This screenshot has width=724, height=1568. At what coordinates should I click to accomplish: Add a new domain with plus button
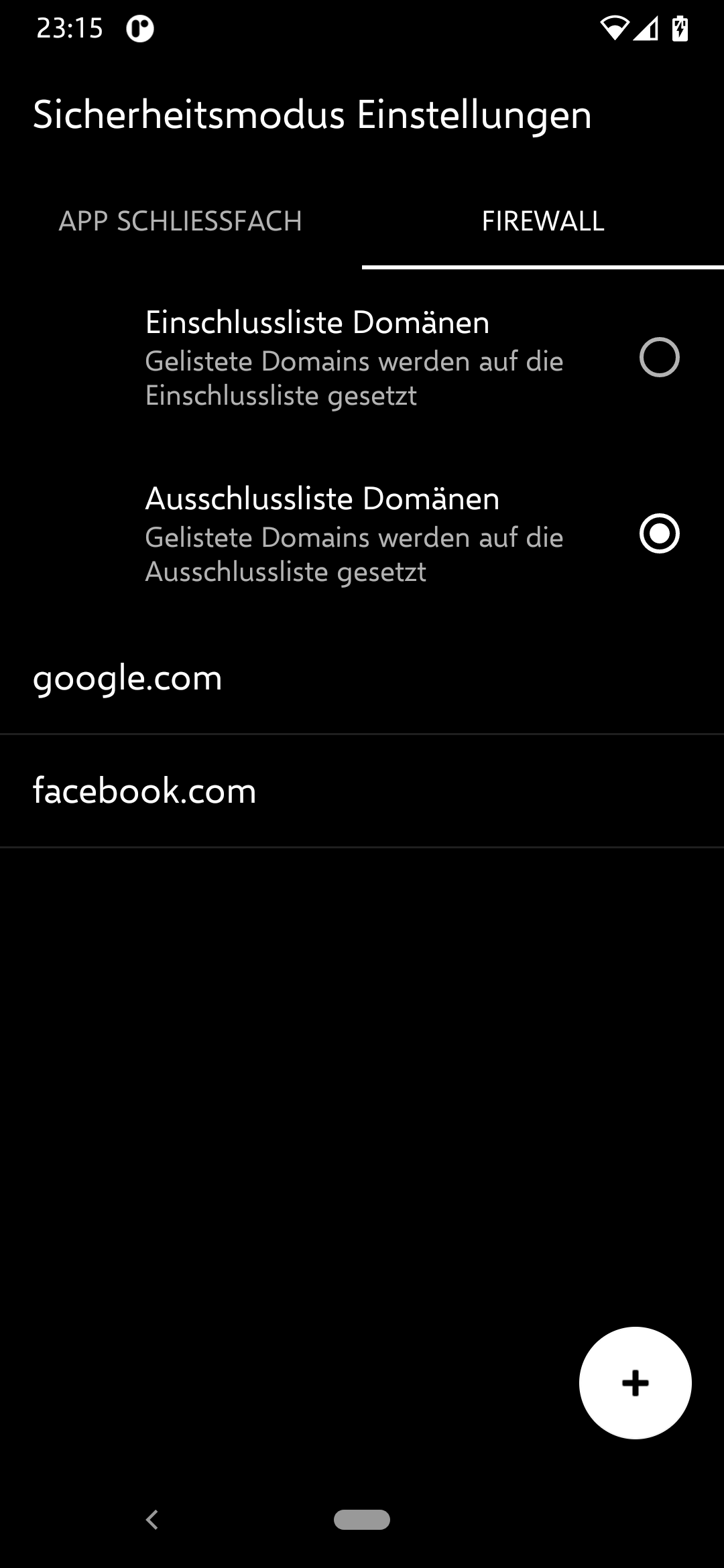click(x=635, y=1383)
